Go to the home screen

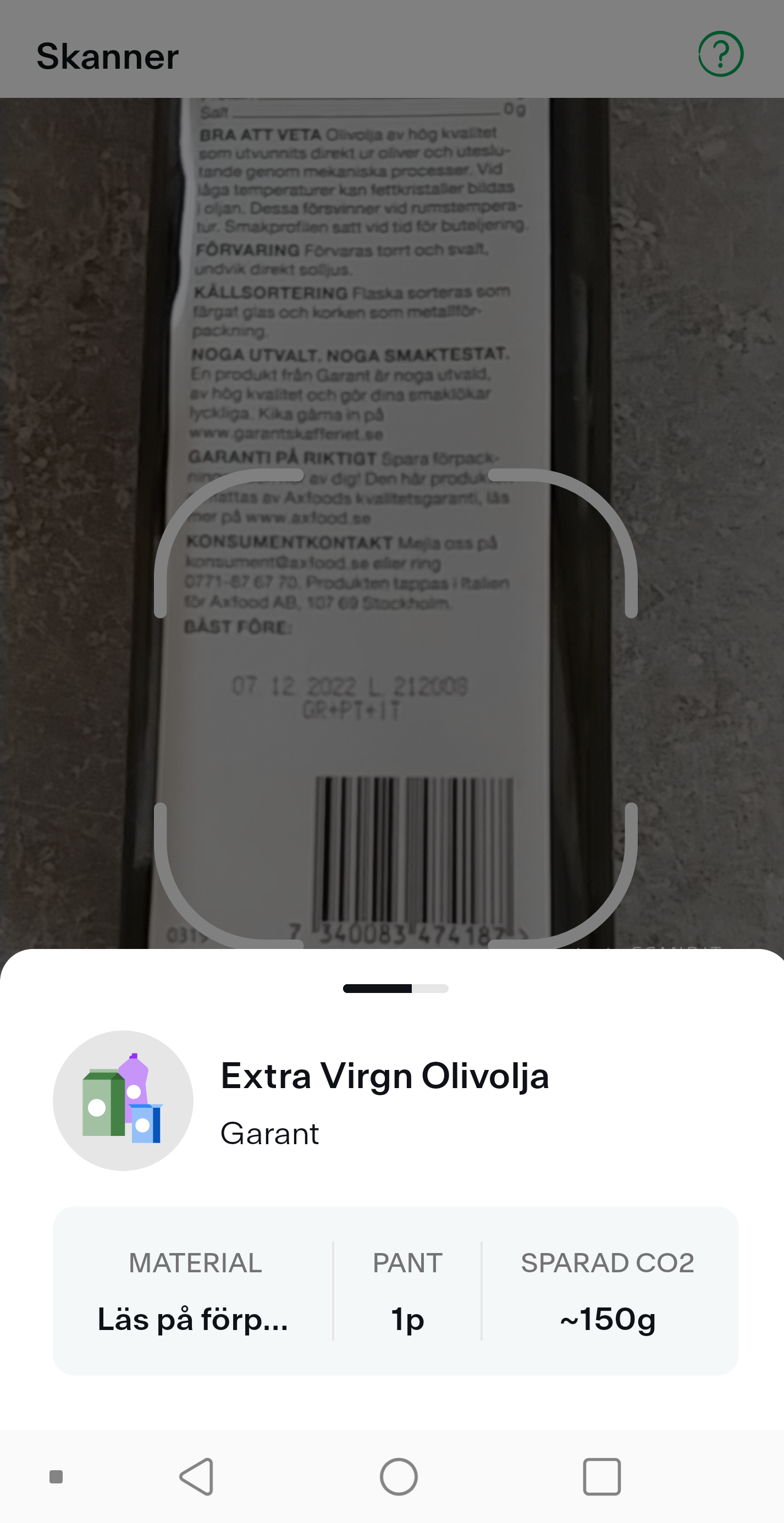tap(399, 1476)
